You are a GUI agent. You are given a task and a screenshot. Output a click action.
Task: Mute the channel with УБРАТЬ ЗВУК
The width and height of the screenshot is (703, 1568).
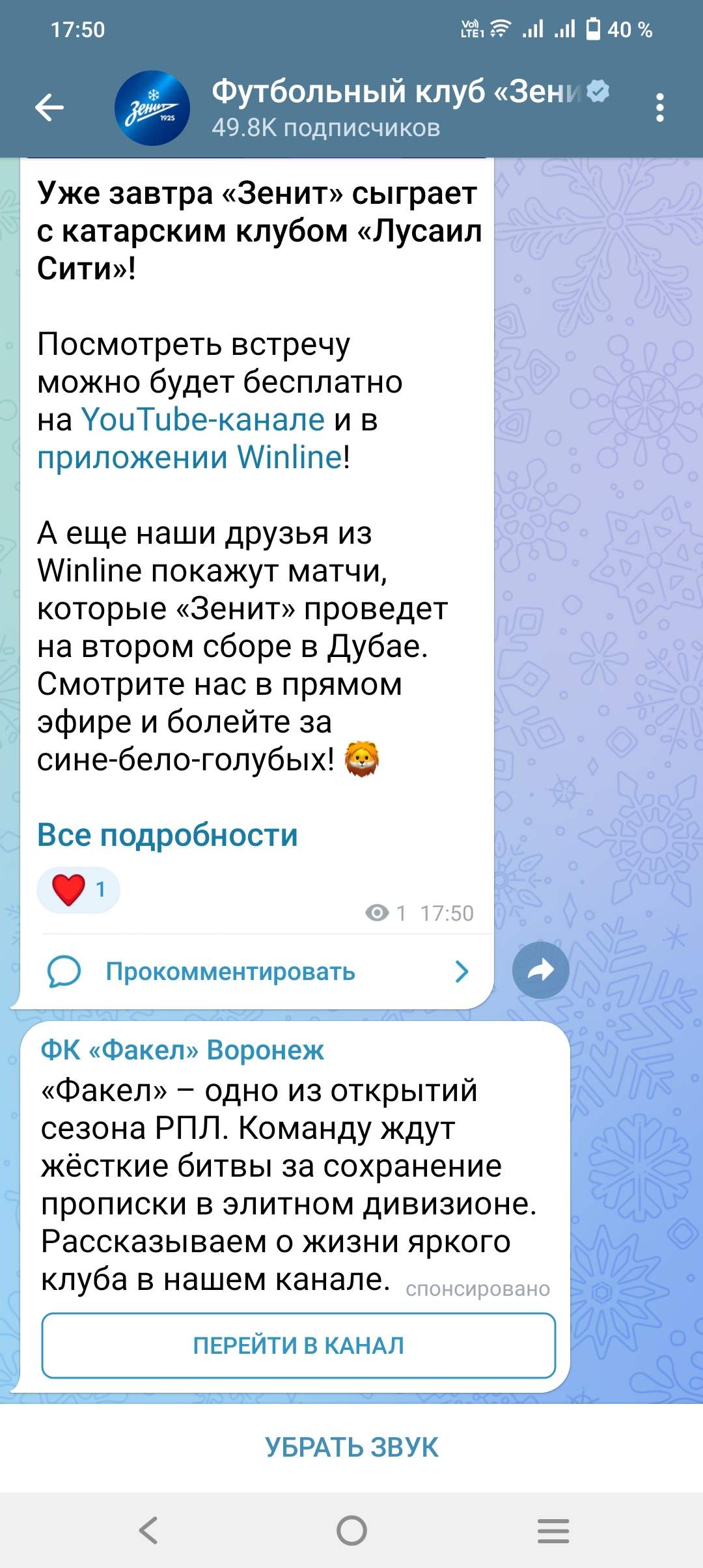[351, 1447]
